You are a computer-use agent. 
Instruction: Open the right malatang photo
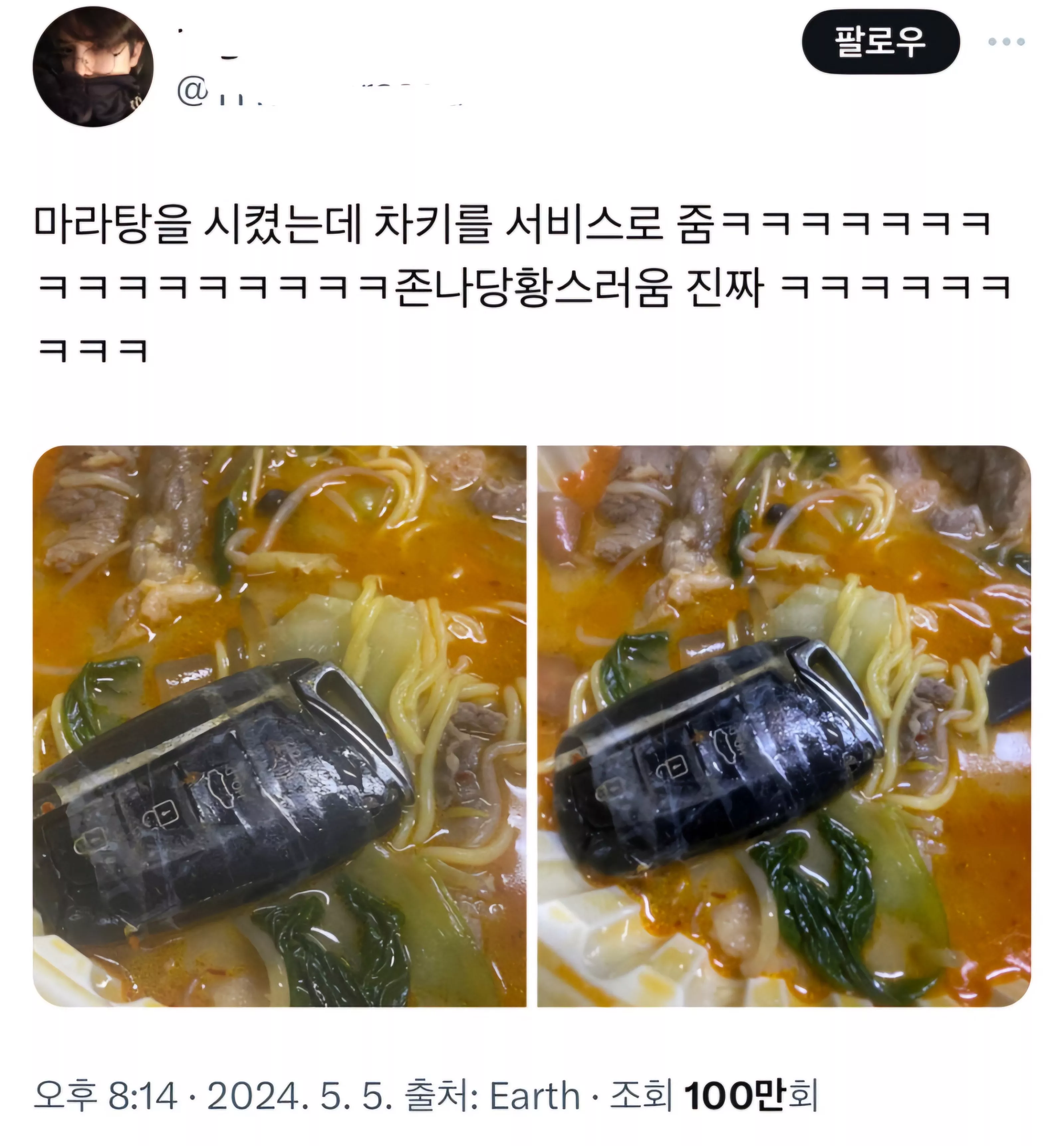784,727
